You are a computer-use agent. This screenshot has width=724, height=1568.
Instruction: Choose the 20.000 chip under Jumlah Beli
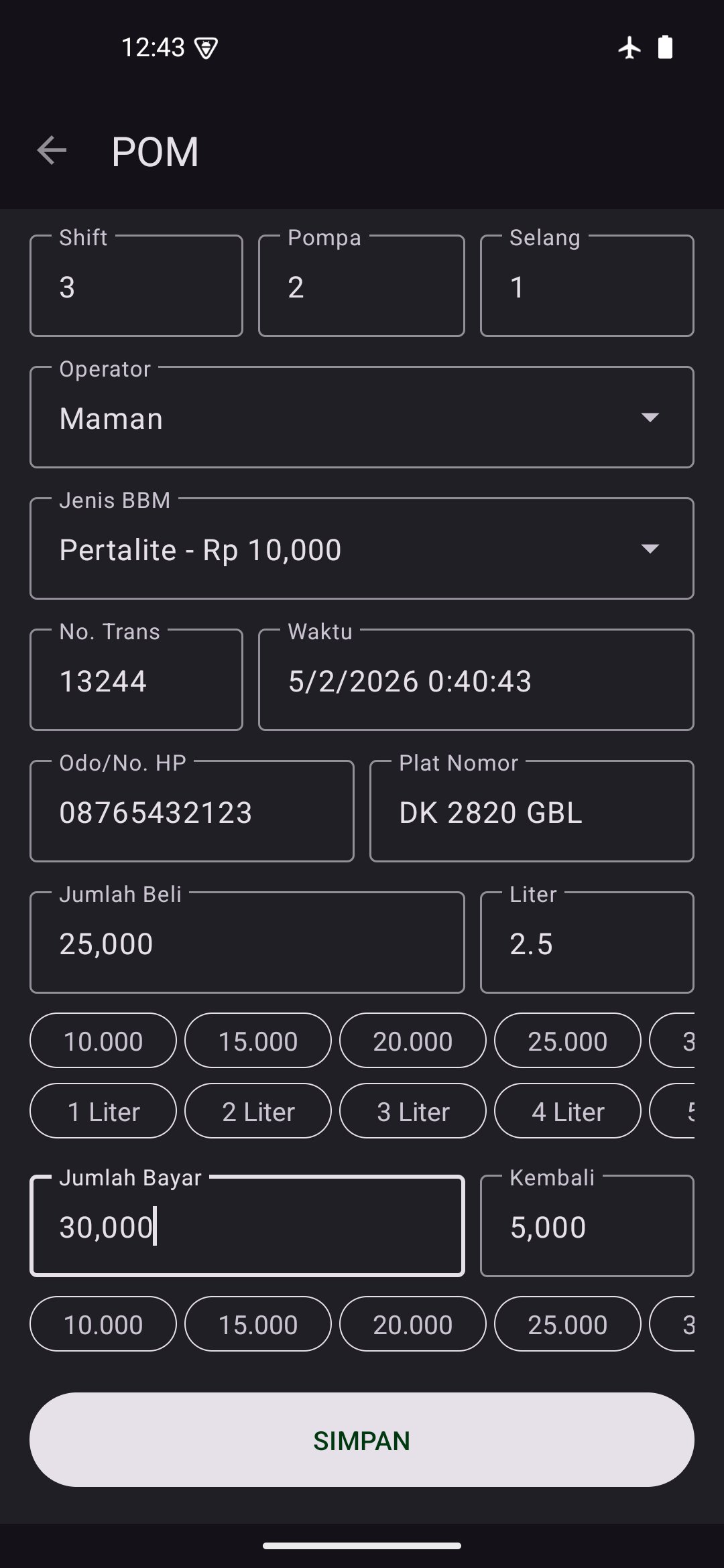click(x=413, y=1041)
